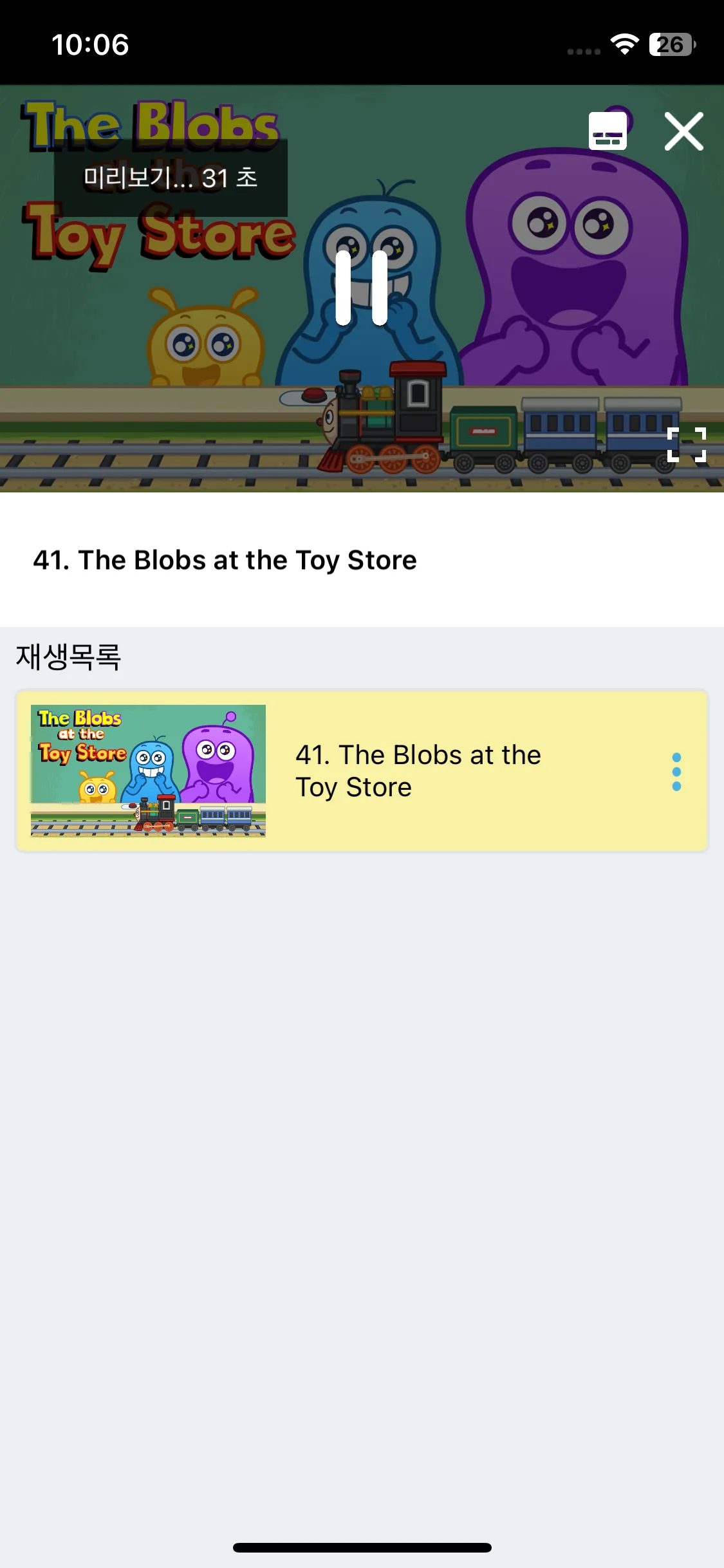This screenshot has height=1568, width=724.
Task: Tap the fullscreen expand brackets icon
Action: [687, 445]
